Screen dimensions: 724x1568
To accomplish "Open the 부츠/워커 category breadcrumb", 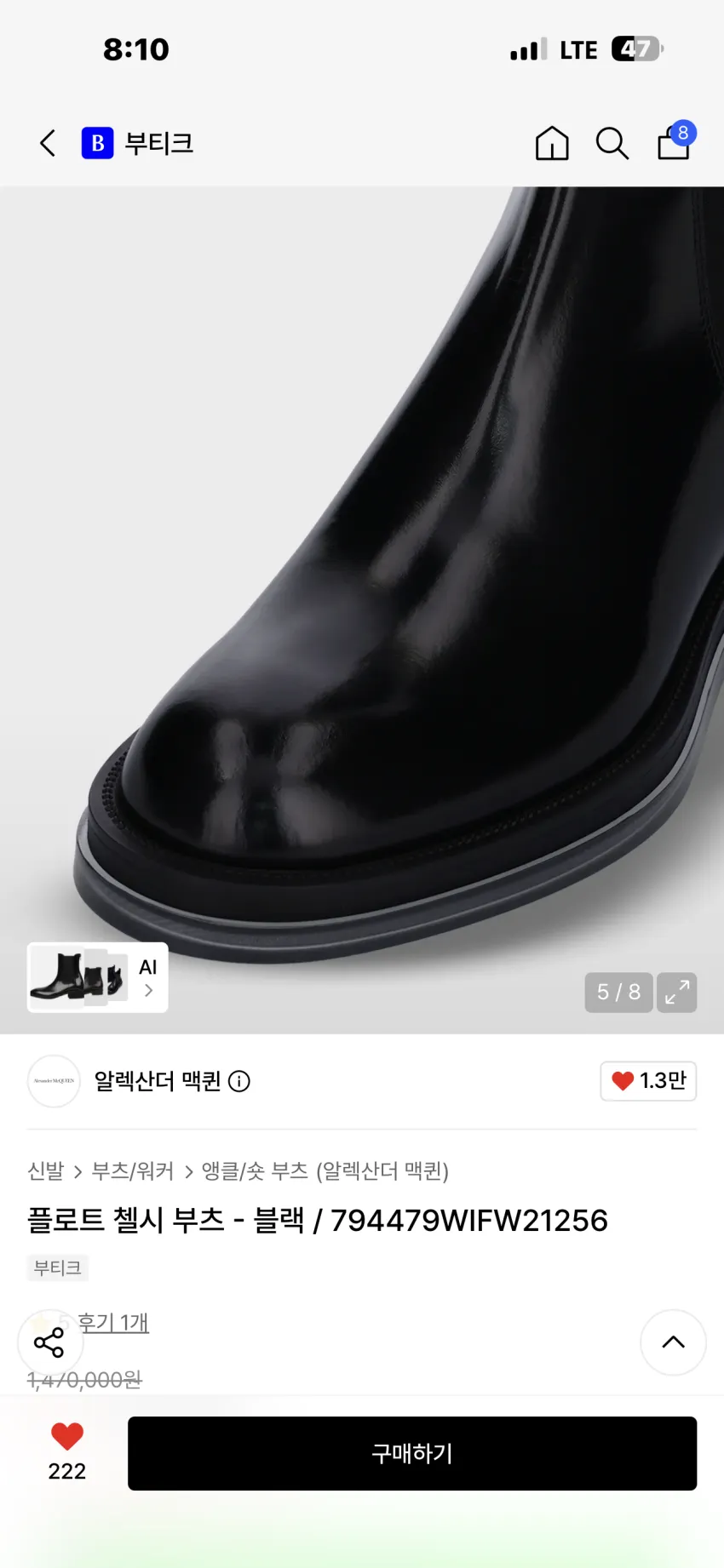I will (132, 1171).
